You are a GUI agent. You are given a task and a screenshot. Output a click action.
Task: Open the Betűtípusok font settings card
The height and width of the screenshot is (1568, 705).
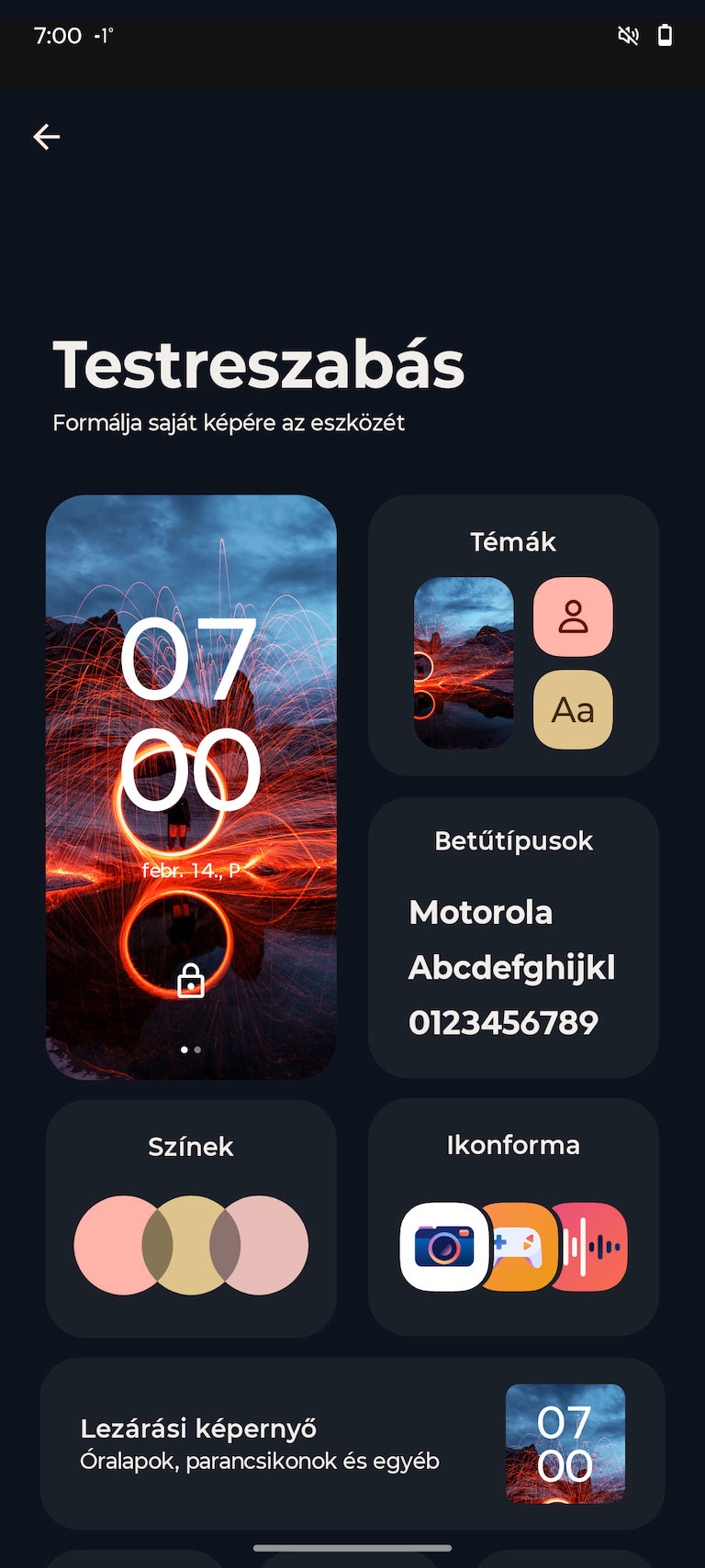pos(513,938)
